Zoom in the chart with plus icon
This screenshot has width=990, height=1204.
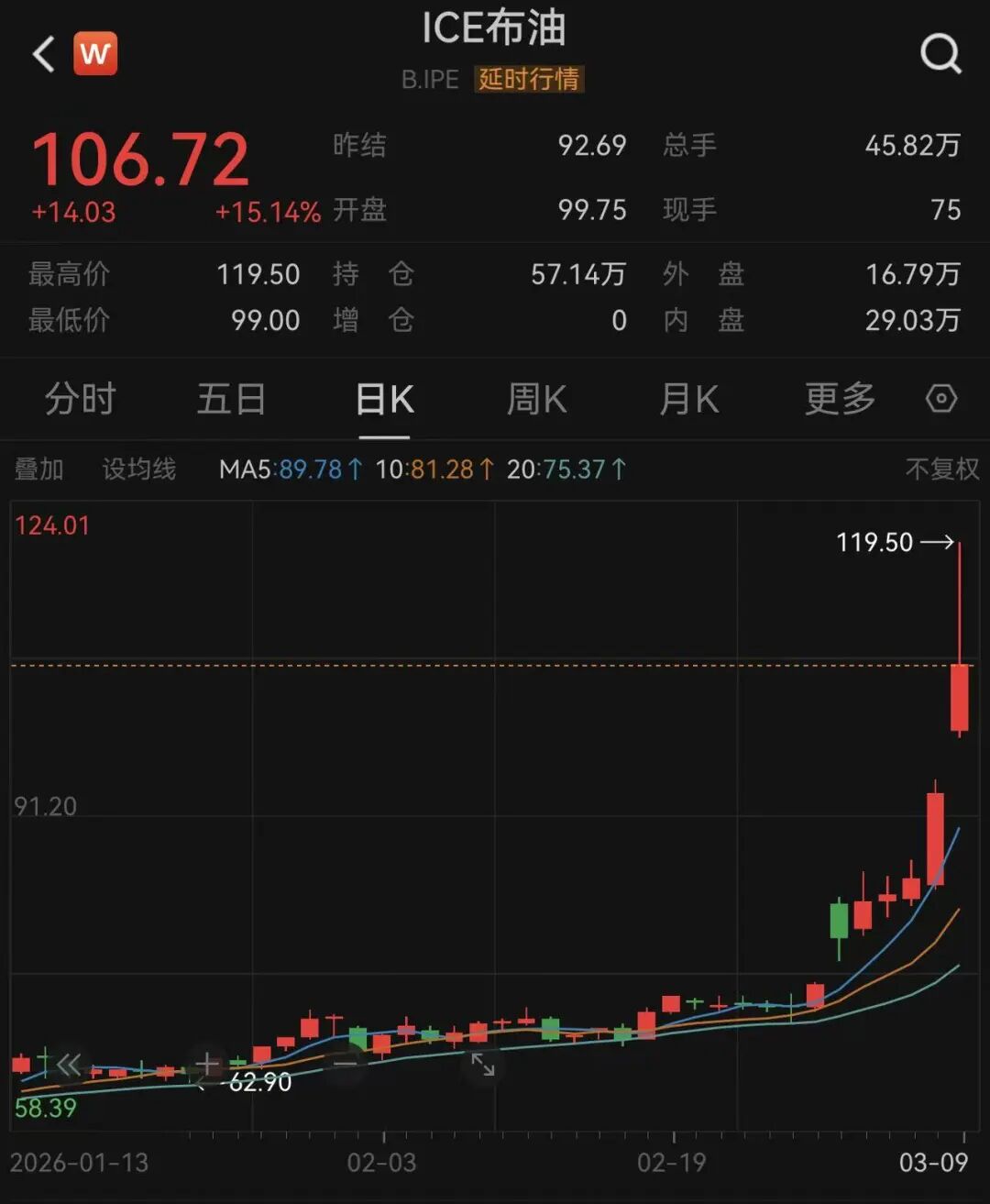pos(208,1064)
